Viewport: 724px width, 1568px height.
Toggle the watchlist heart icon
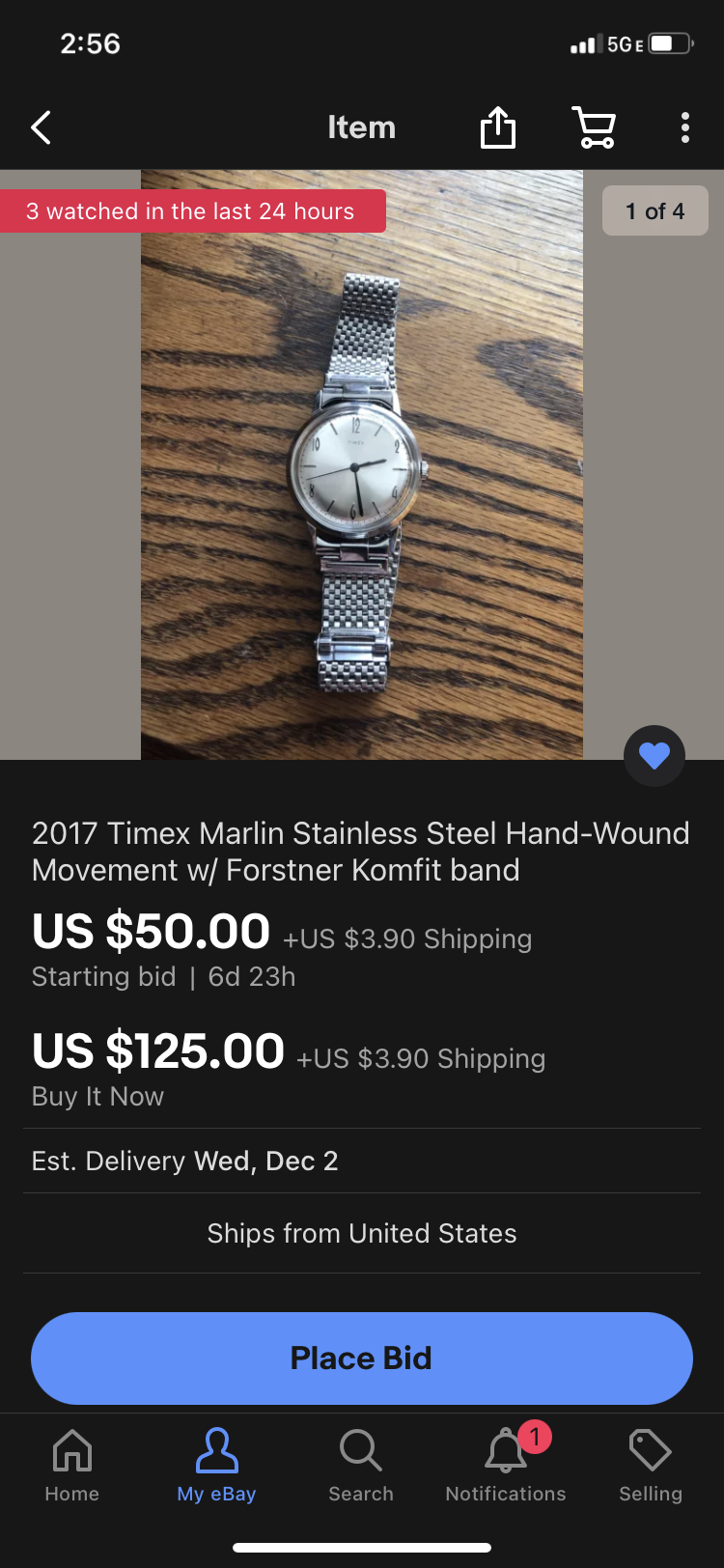pos(654,755)
